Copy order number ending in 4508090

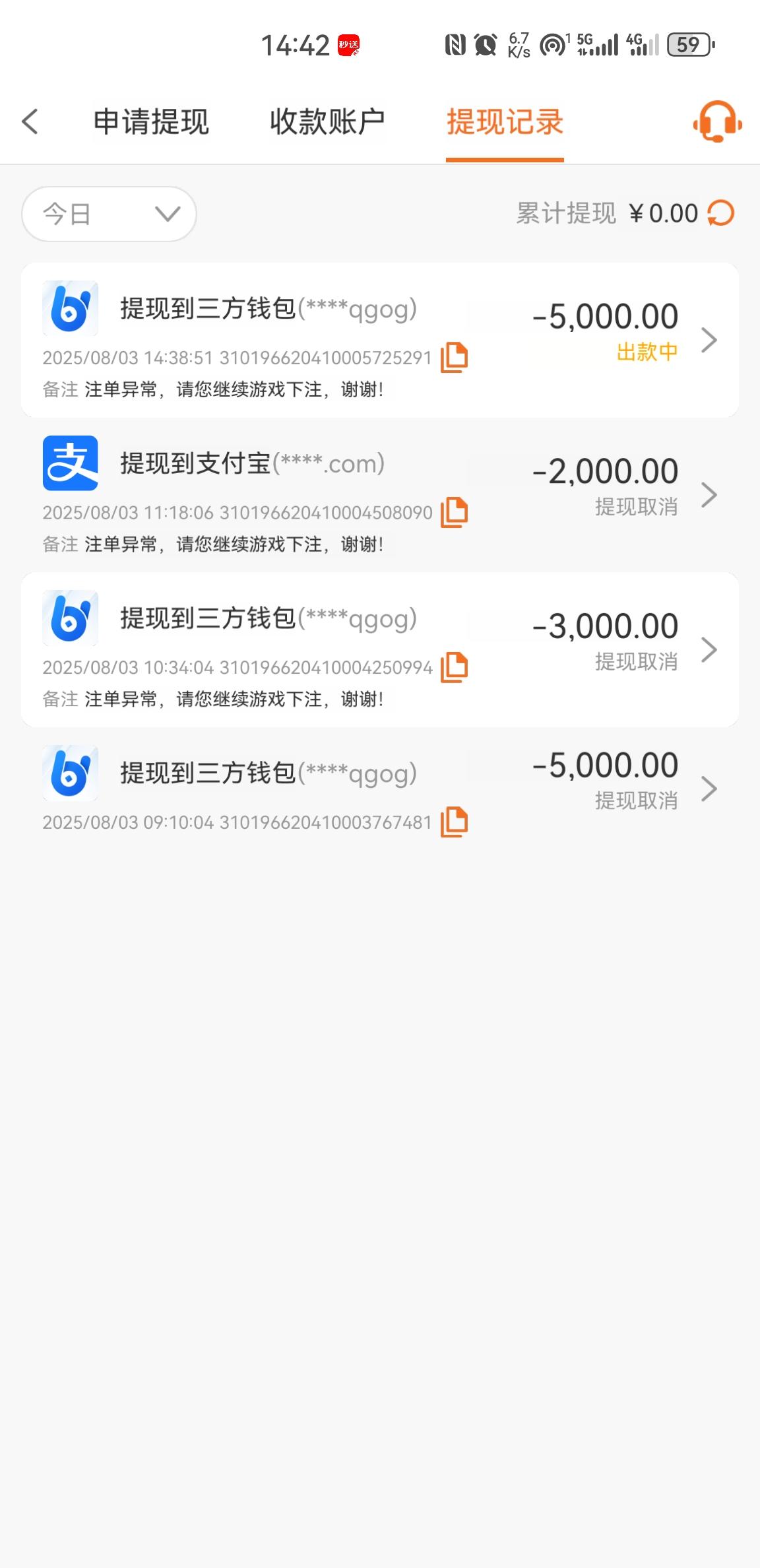coord(454,512)
